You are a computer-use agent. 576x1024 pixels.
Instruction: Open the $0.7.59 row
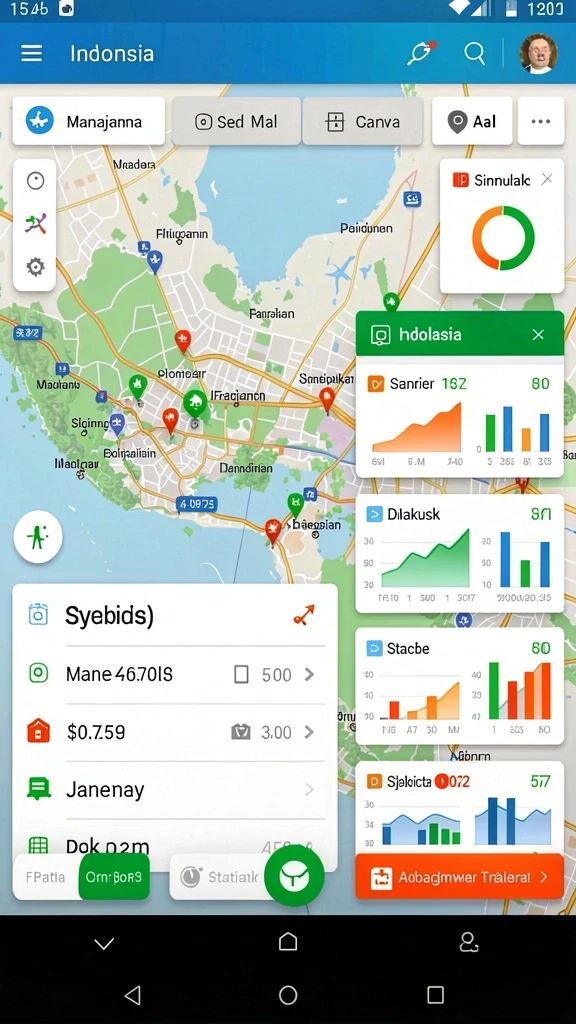(174, 732)
